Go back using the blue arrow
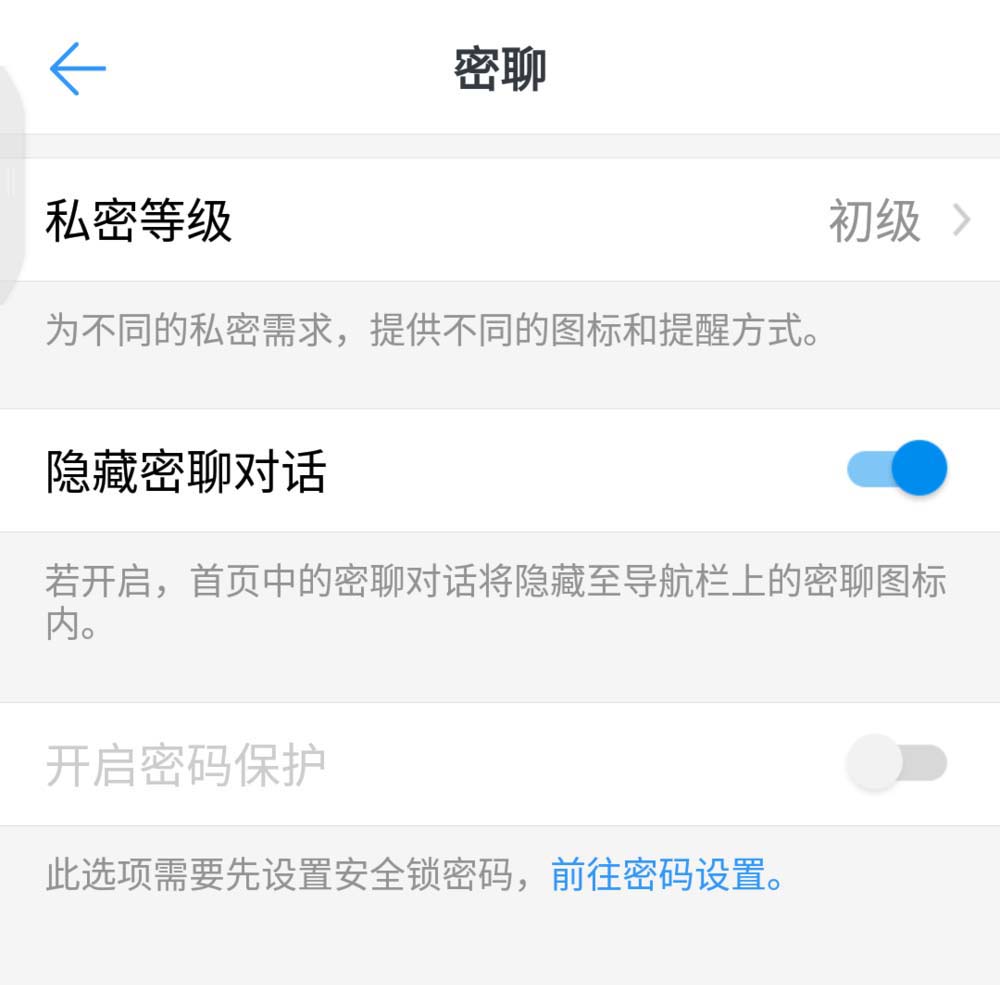Screen dimensions: 1000x985 click(78, 69)
